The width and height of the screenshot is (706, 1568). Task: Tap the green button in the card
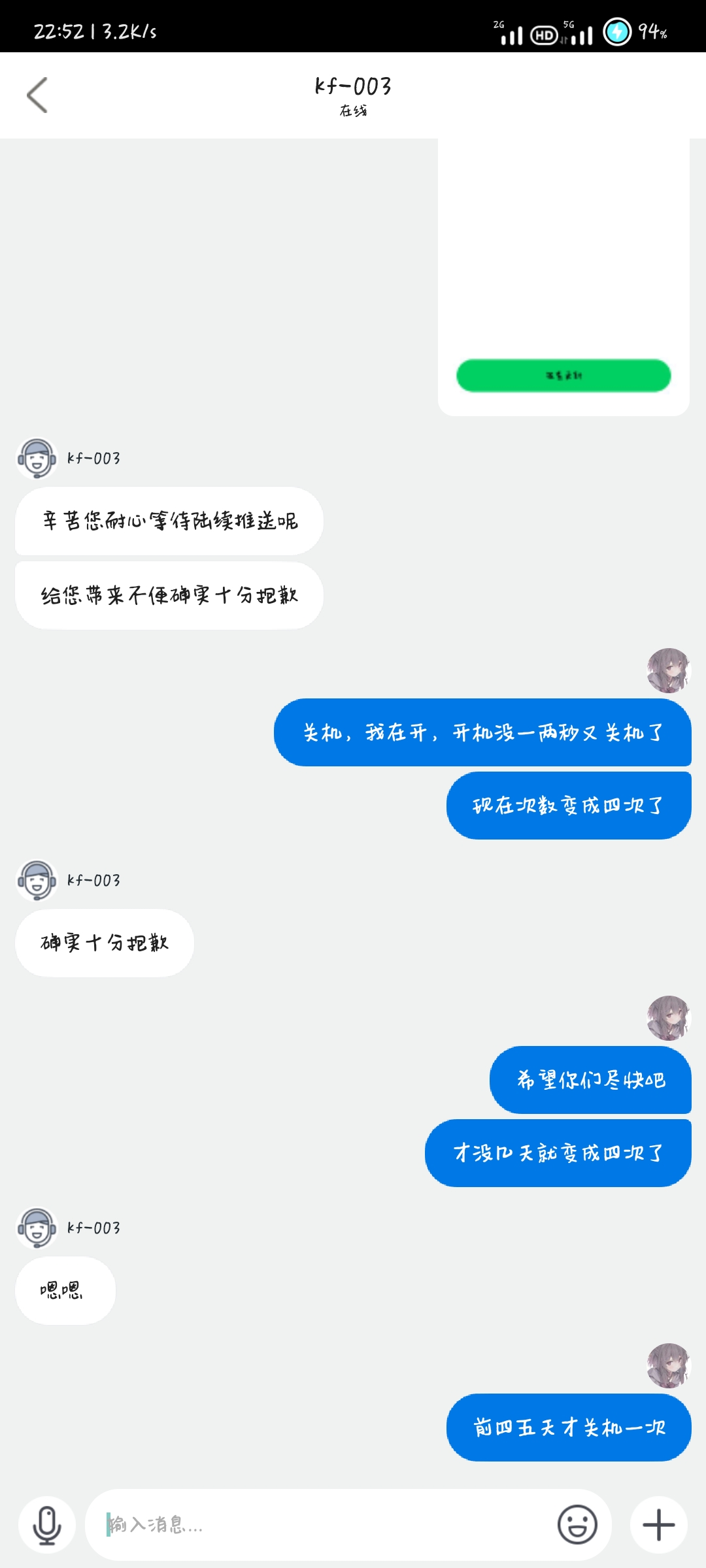(x=563, y=376)
